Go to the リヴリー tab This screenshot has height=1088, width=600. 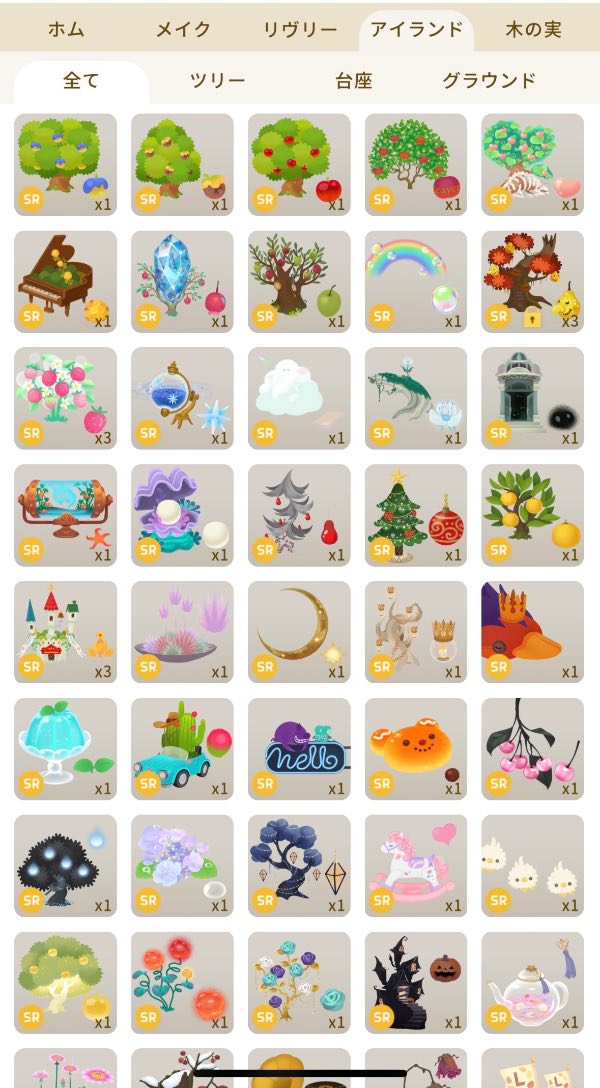(x=300, y=29)
